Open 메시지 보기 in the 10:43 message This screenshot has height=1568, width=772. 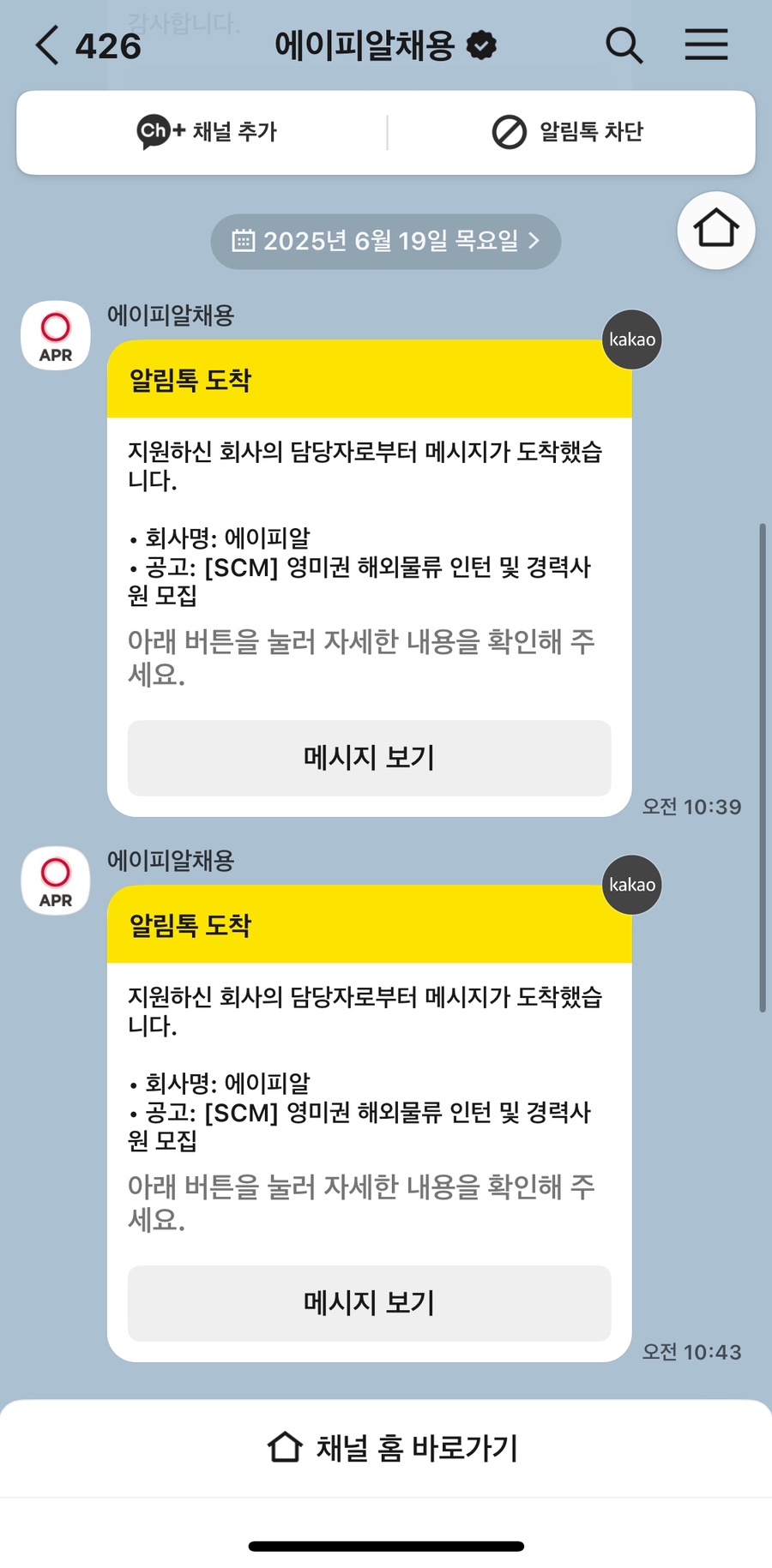(x=369, y=1303)
